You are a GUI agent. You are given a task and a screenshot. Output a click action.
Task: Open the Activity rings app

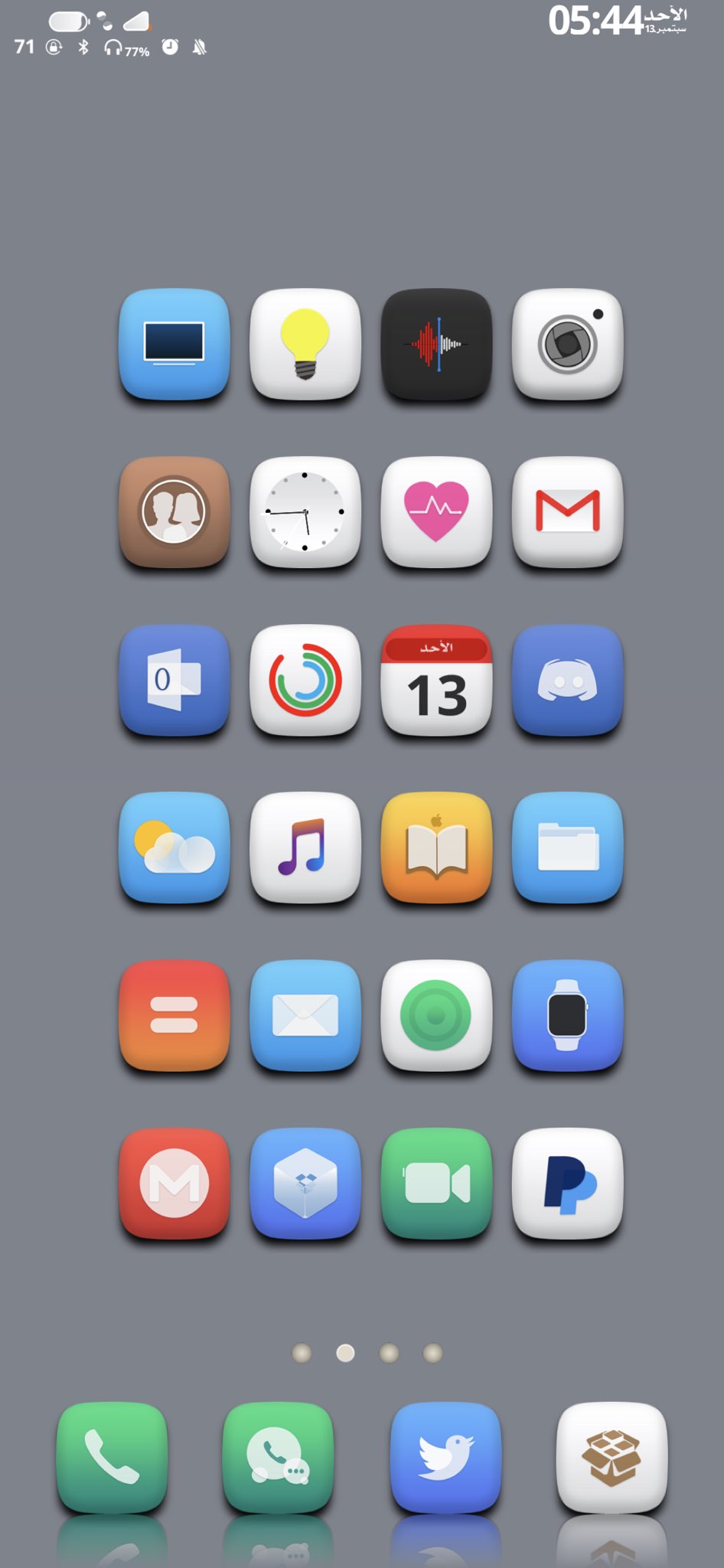[x=305, y=679]
